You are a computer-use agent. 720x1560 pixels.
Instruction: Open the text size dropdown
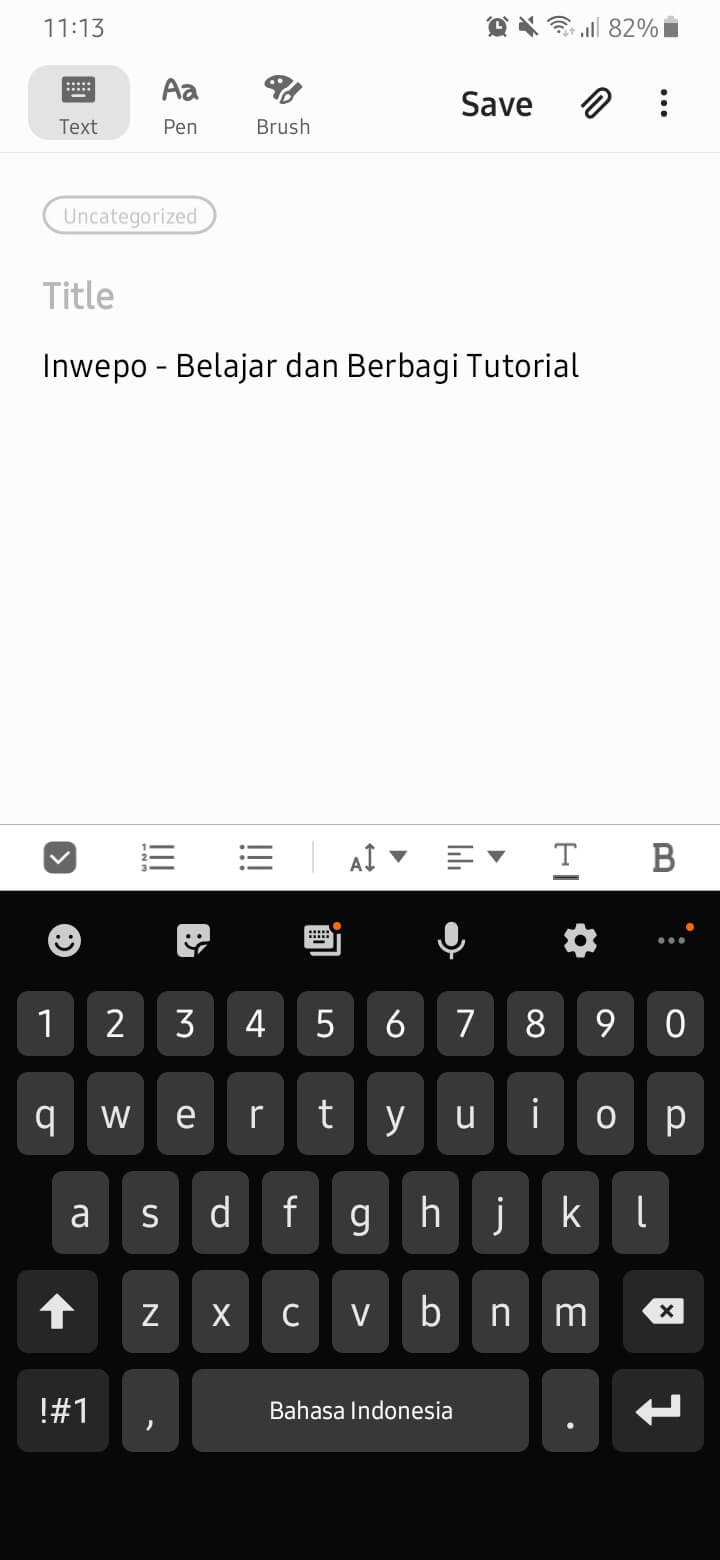[377, 858]
